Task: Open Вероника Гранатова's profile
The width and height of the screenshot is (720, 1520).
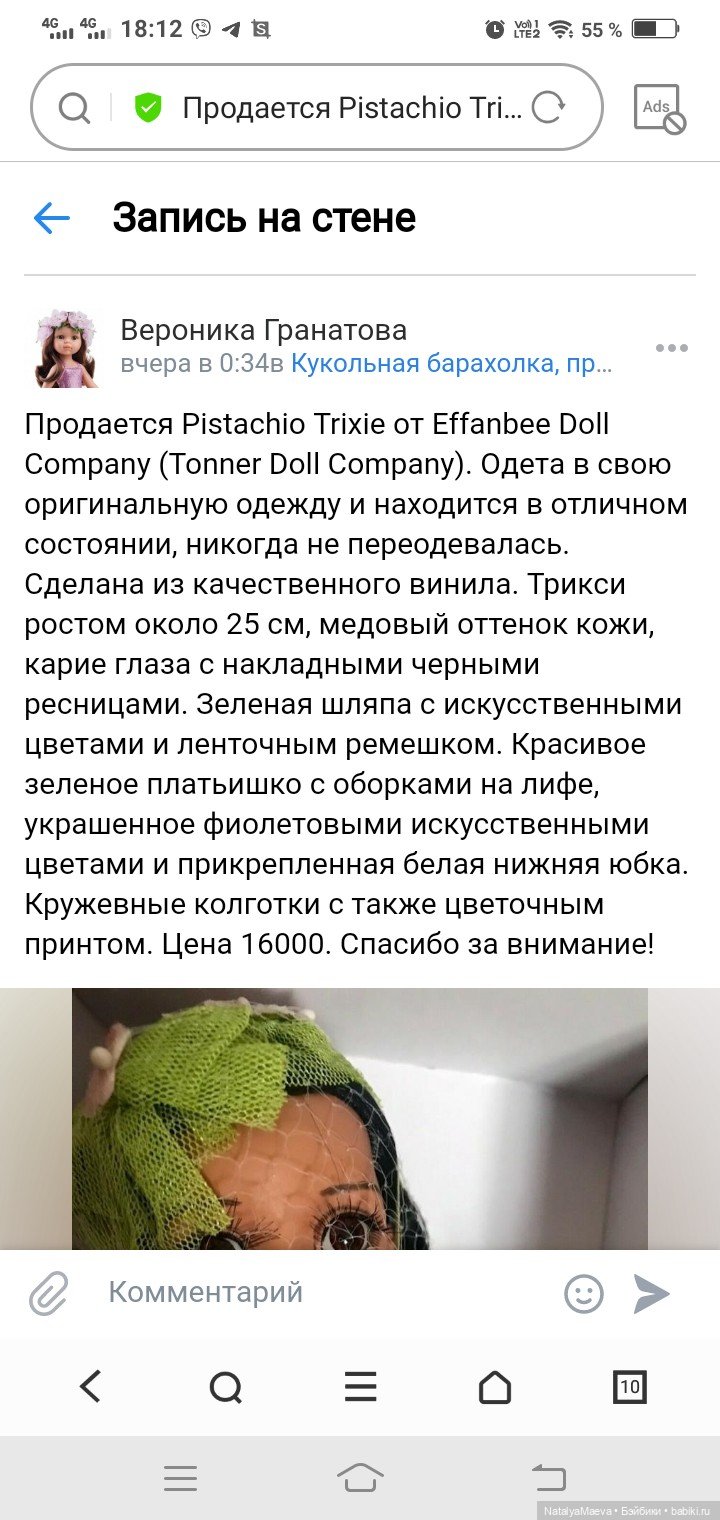Action: click(x=263, y=330)
